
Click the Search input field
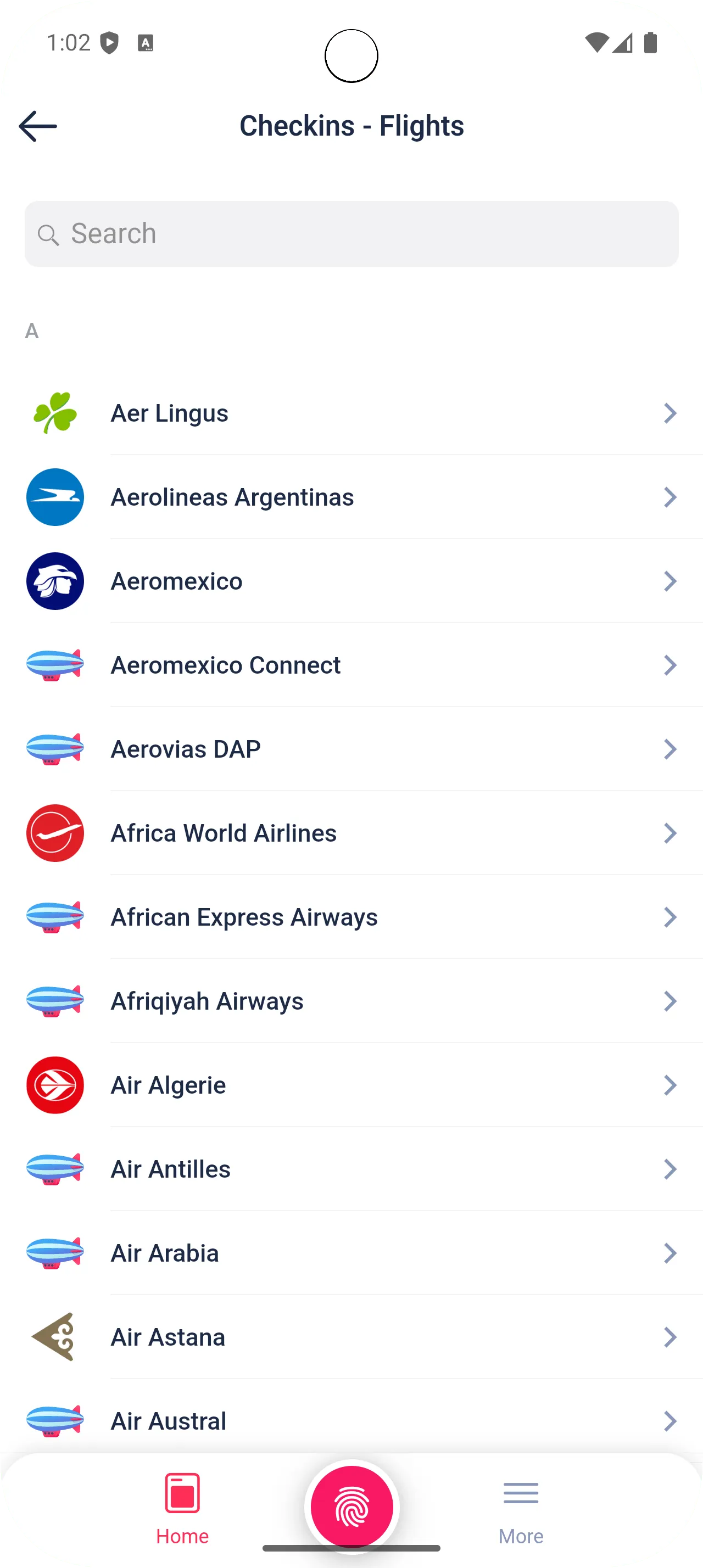coord(351,233)
